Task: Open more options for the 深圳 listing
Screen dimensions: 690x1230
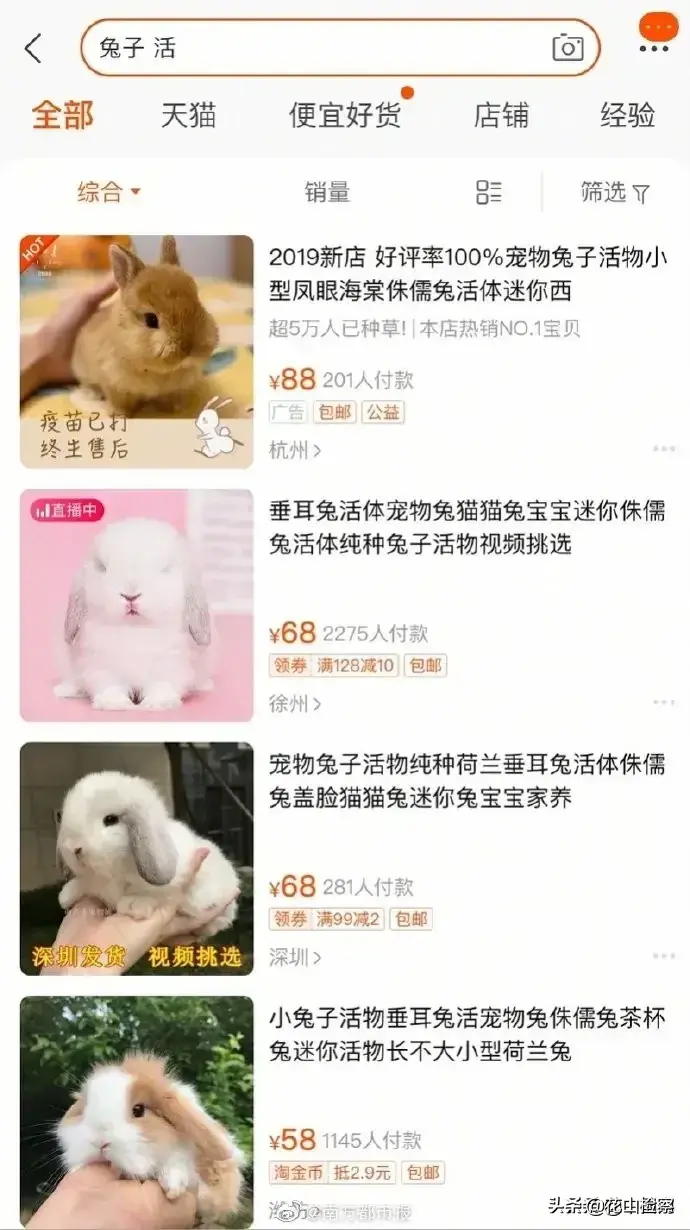Action: click(x=664, y=957)
